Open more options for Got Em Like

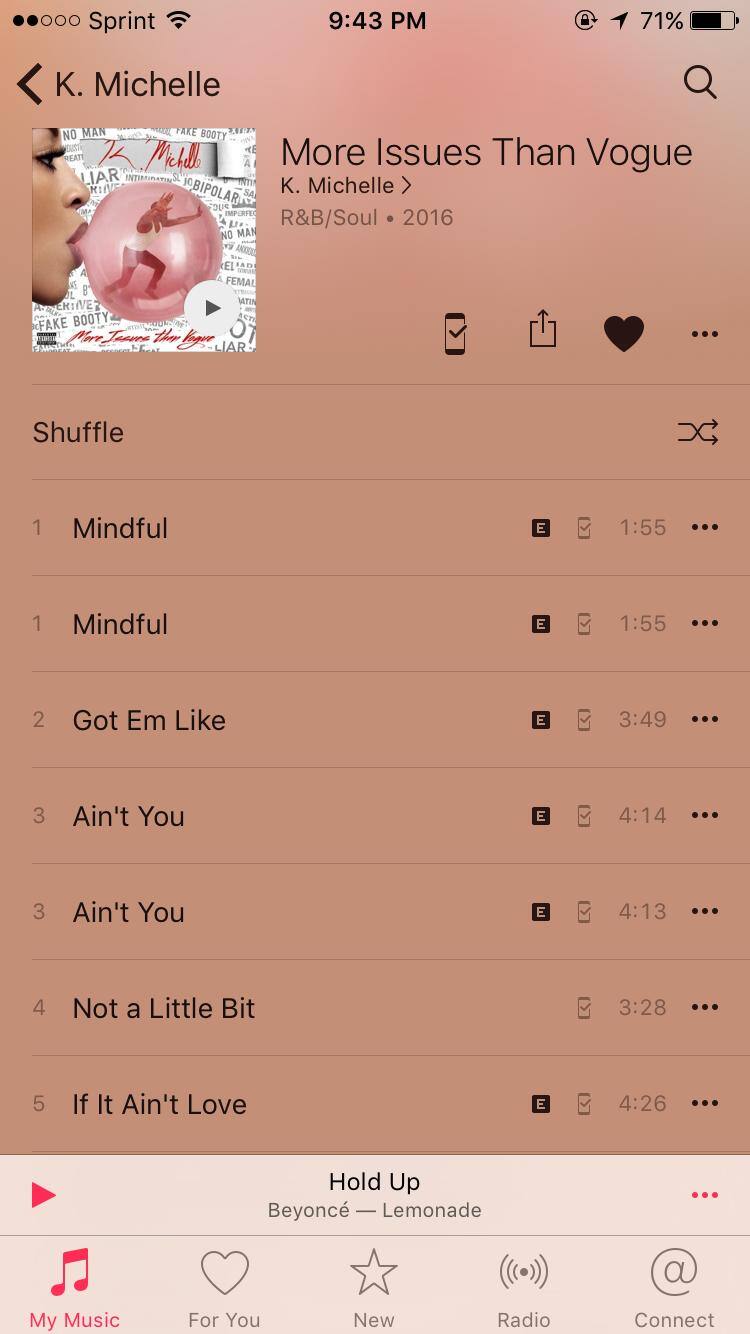coord(704,720)
